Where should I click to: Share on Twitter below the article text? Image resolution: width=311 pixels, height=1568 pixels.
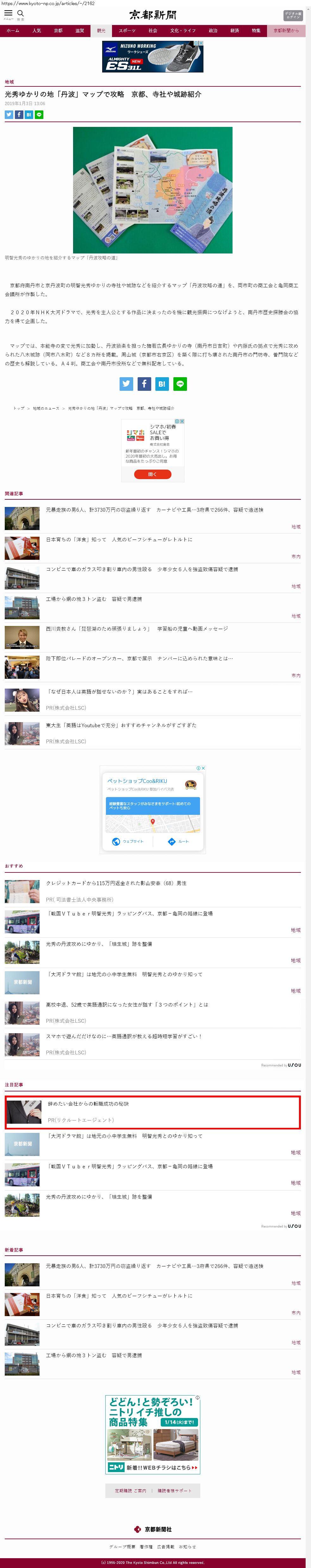tap(127, 384)
